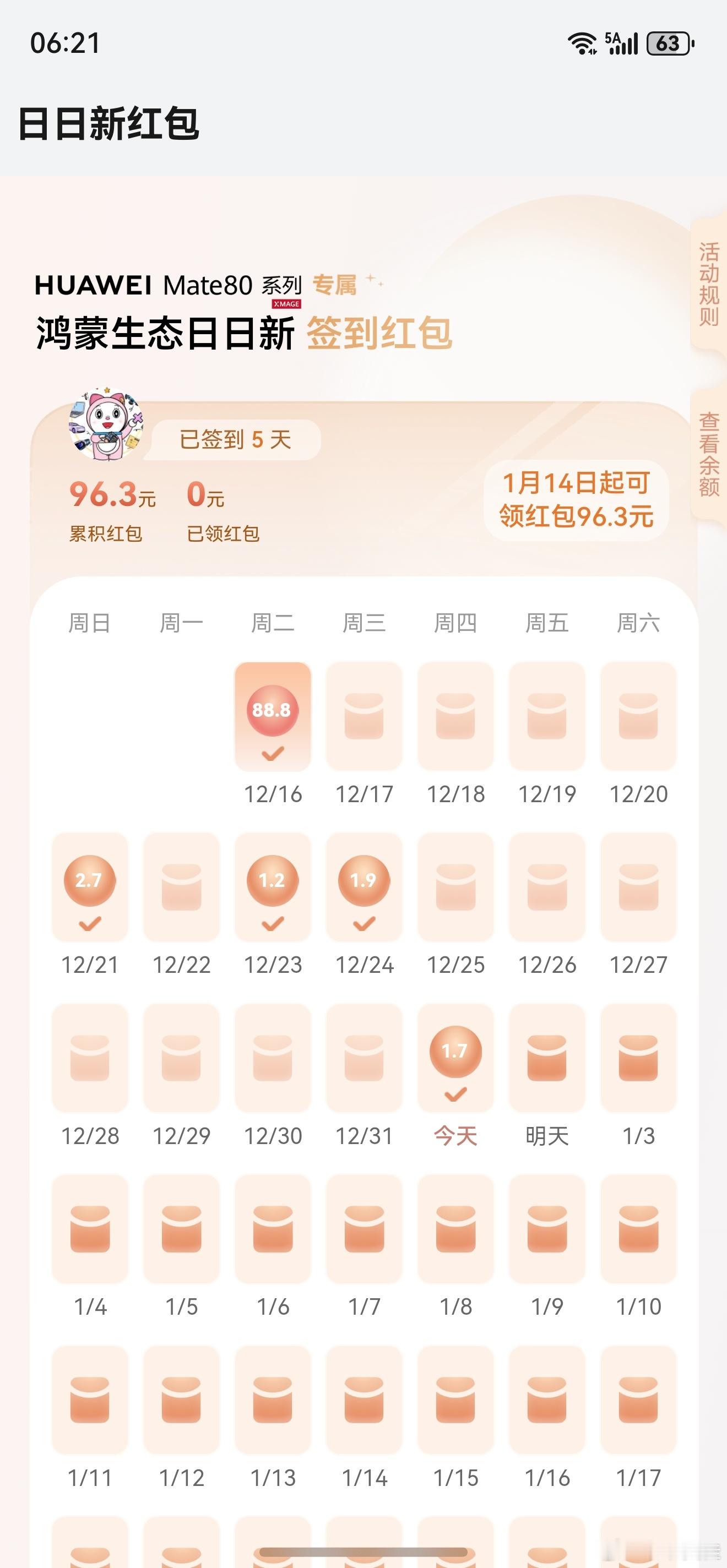Tap the checkmark below the 1.9 packet
The height and width of the screenshot is (1568, 727).
[x=364, y=923]
